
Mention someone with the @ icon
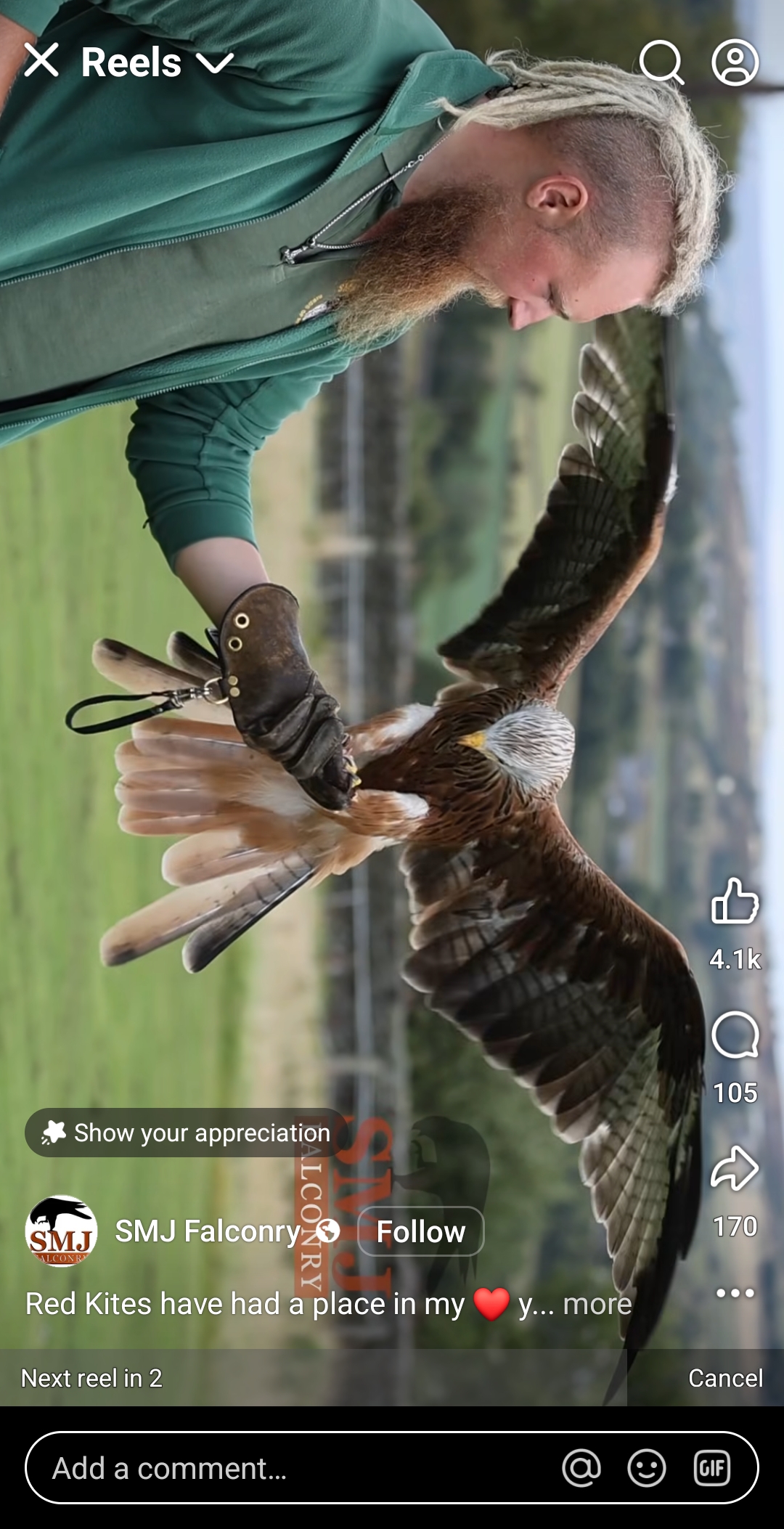click(x=581, y=1468)
